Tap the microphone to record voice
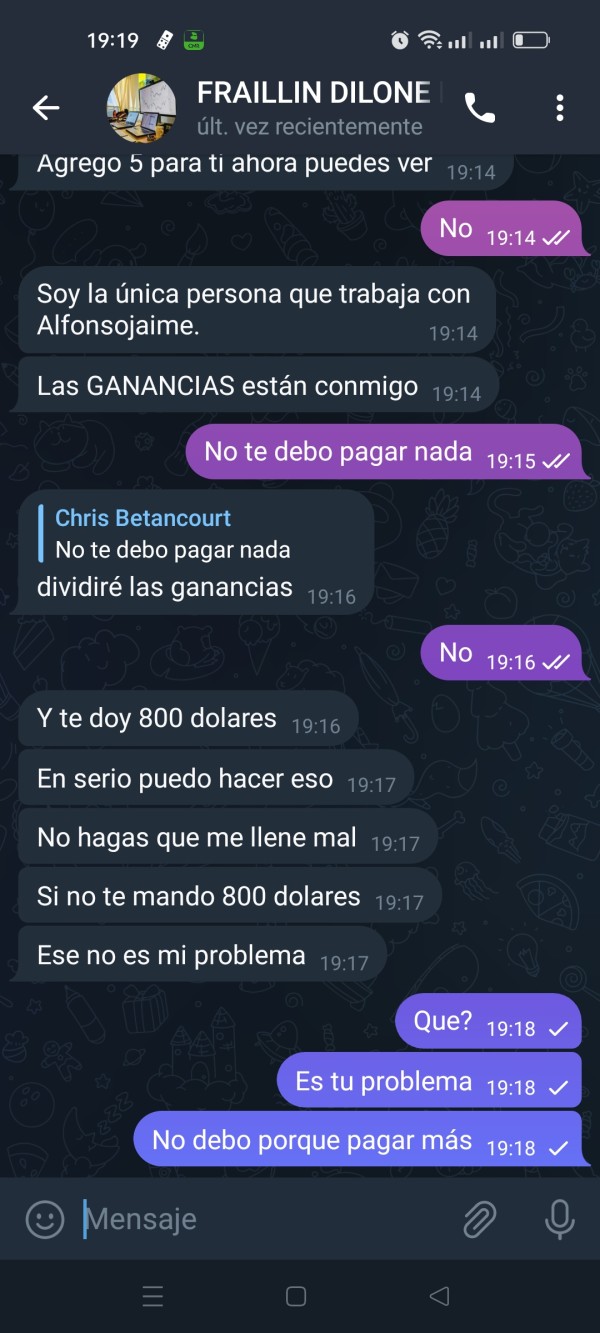 [x=559, y=1219]
